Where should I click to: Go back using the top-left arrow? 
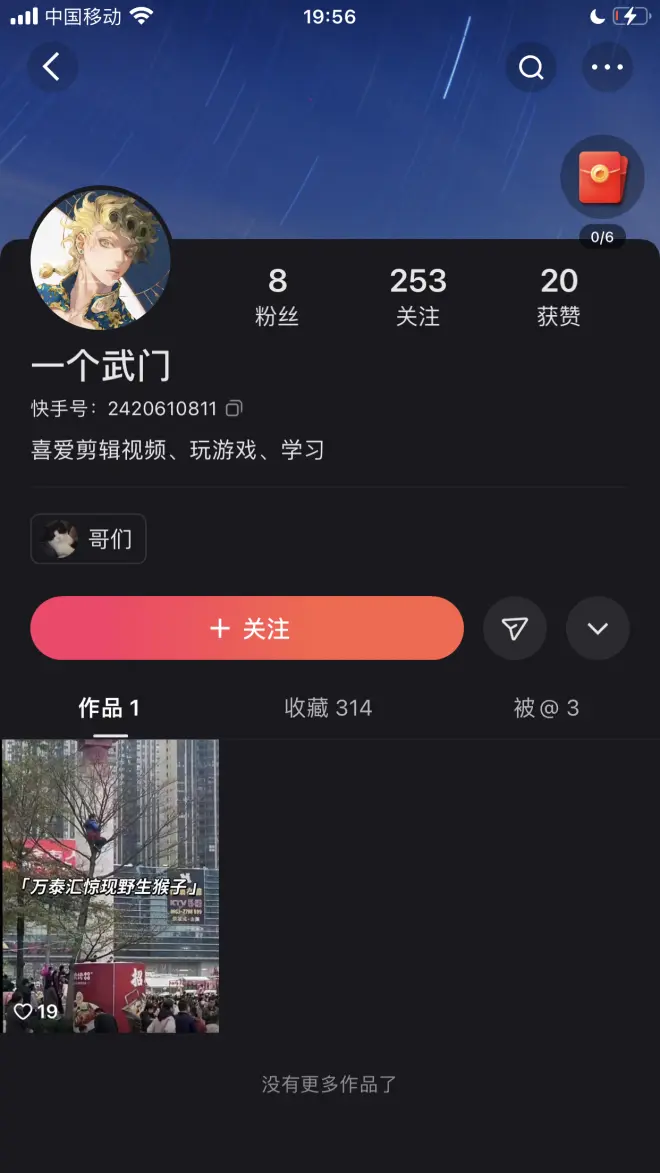[x=52, y=67]
